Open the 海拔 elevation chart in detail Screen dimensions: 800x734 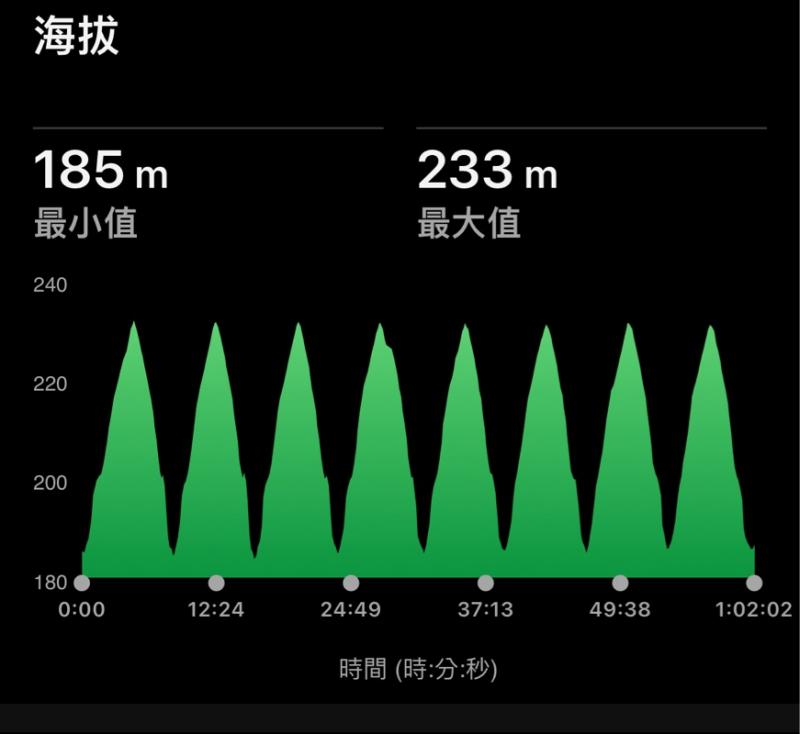coord(417,450)
